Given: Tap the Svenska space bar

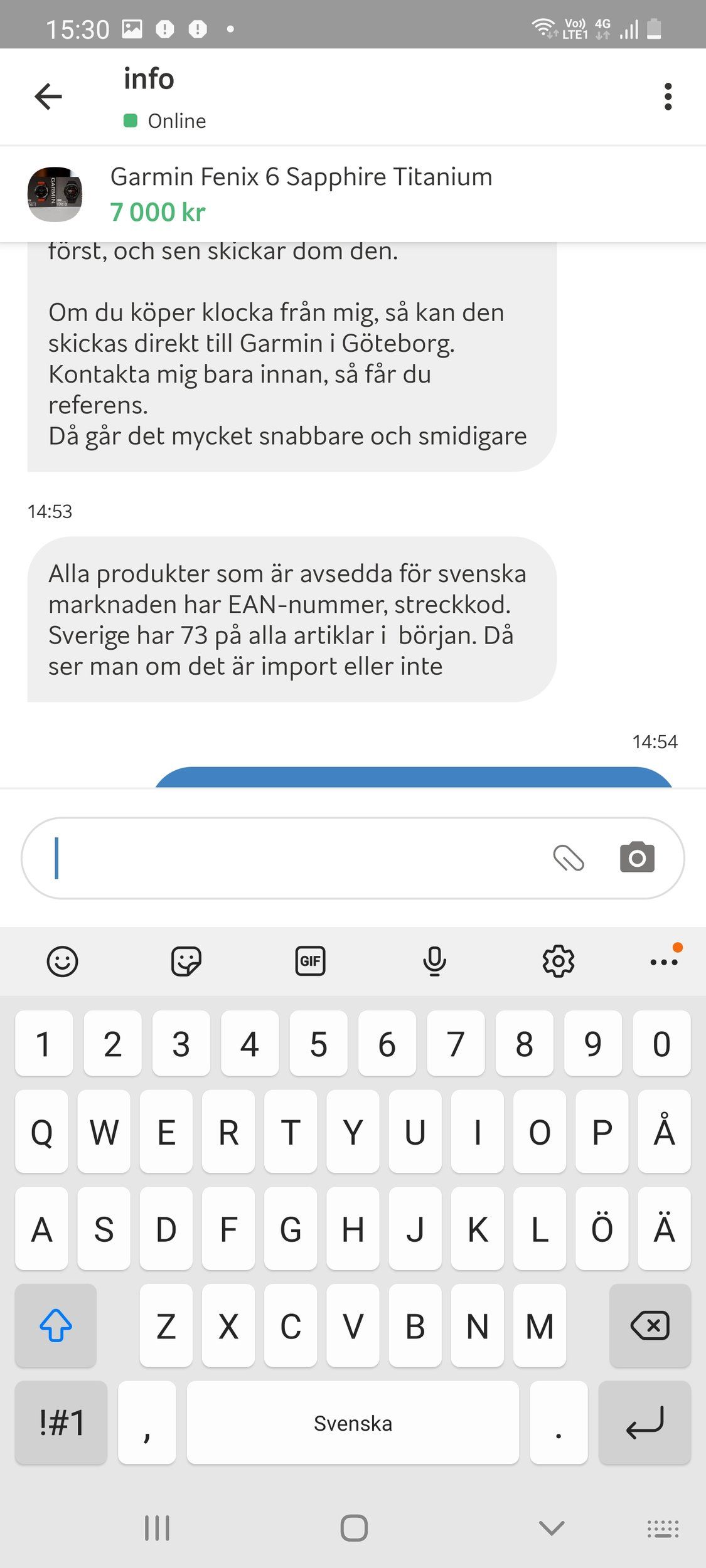Looking at the screenshot, I should tap(353, 1422).
